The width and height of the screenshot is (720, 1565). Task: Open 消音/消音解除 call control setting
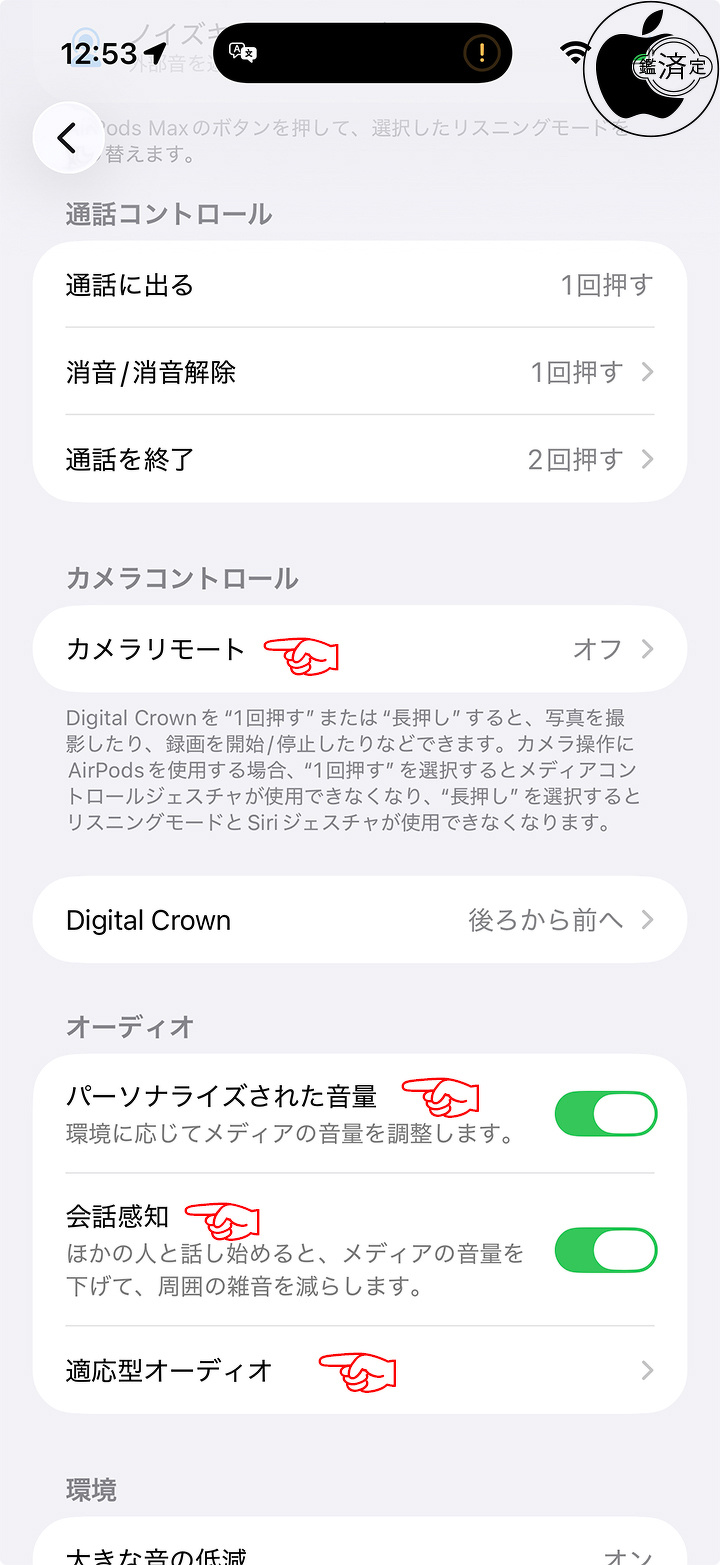tap(360, 372)
